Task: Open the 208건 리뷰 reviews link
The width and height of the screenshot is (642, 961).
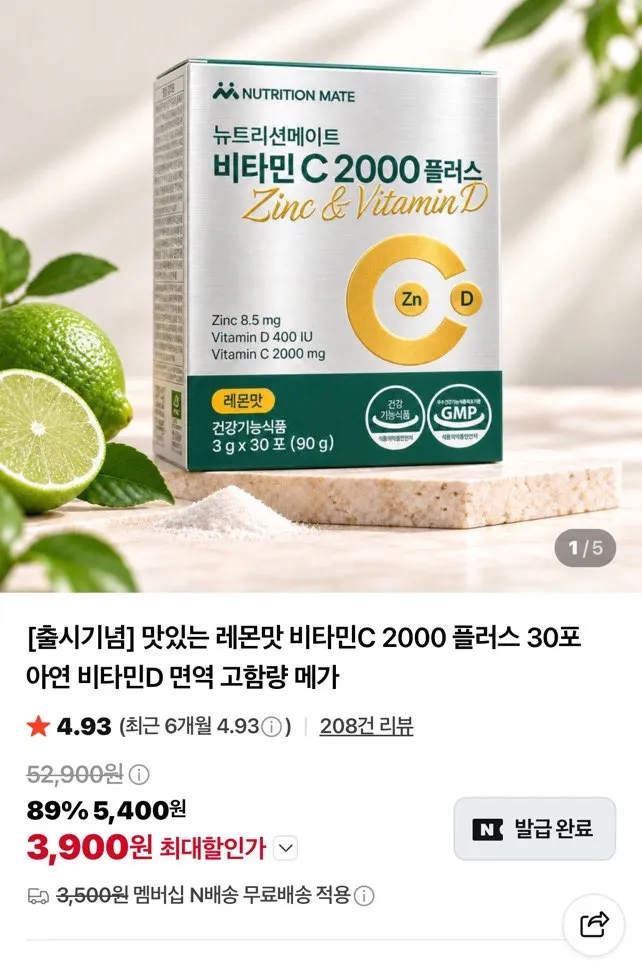Action: 366,726
